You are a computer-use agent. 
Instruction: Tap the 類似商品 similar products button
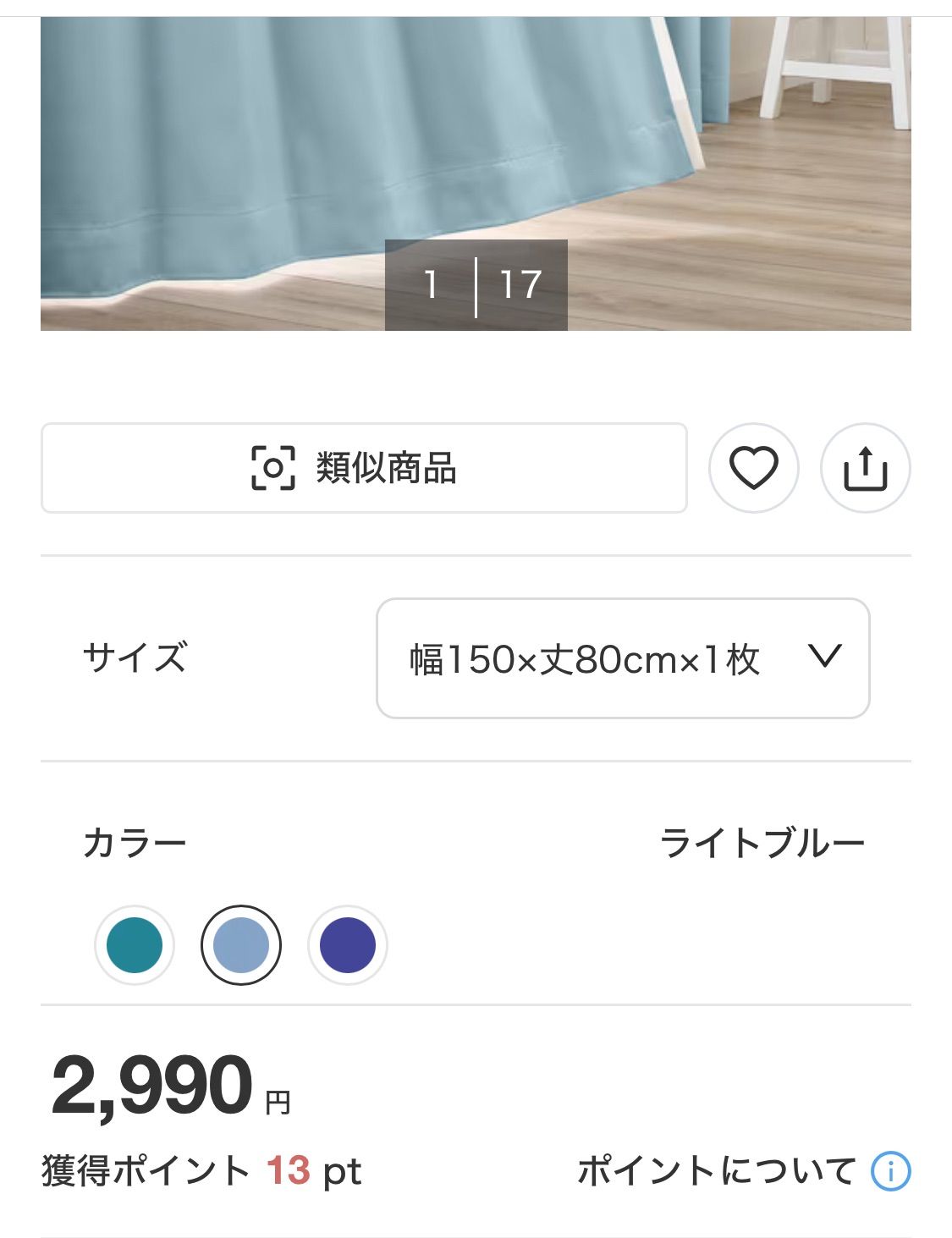tap(364, 469)
